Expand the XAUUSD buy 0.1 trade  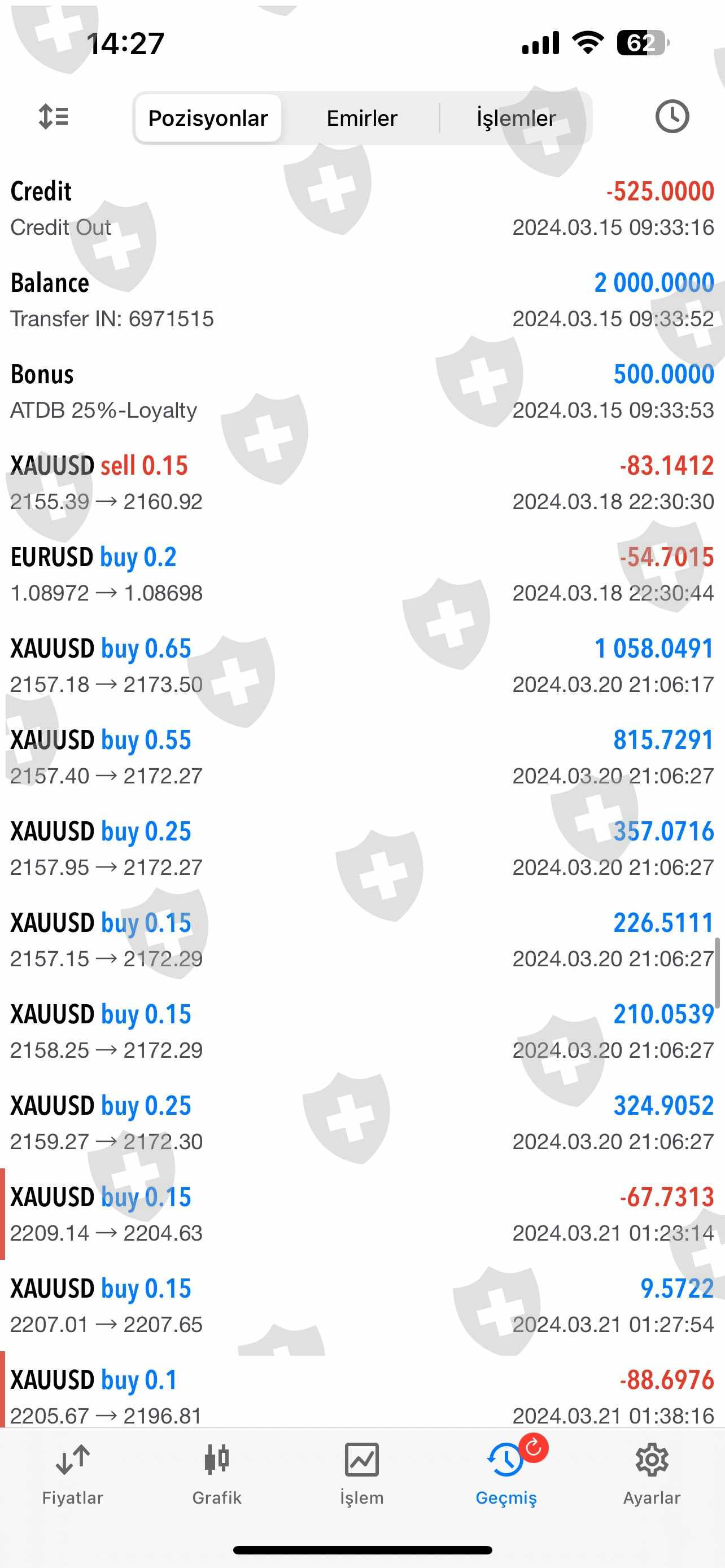(x=361, y=1395)
